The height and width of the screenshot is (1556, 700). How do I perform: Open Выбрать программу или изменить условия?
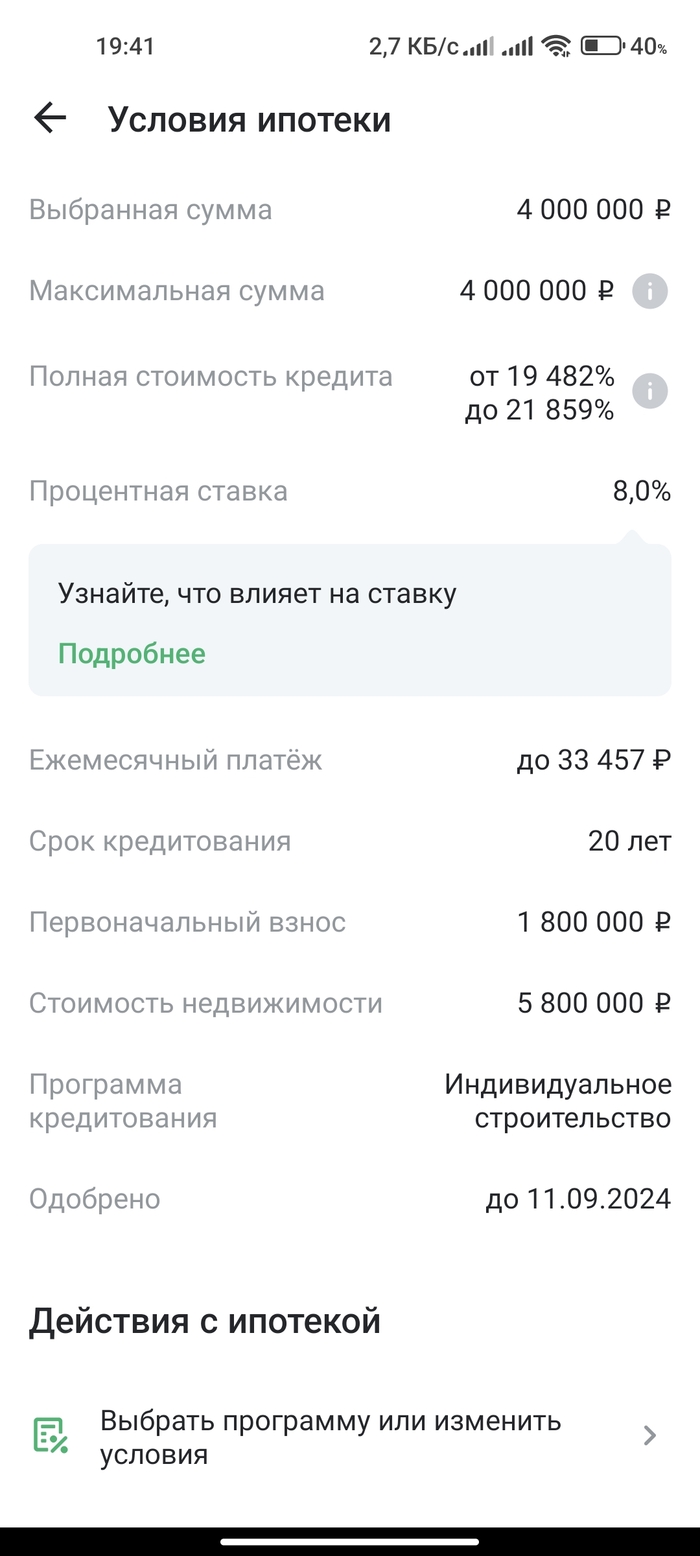[350, 1437]
